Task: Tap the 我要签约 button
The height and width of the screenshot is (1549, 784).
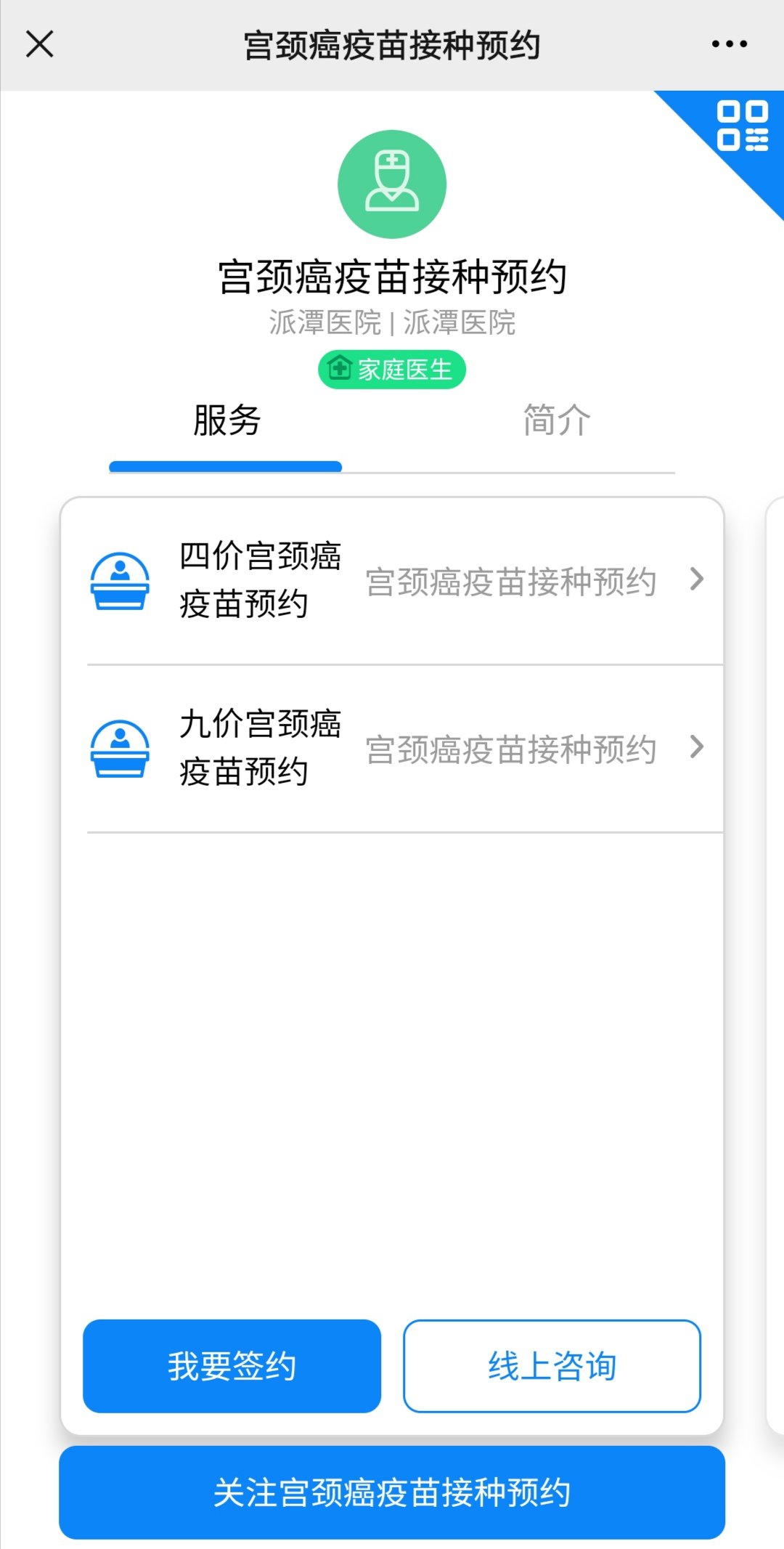Action: (232, 1366)
